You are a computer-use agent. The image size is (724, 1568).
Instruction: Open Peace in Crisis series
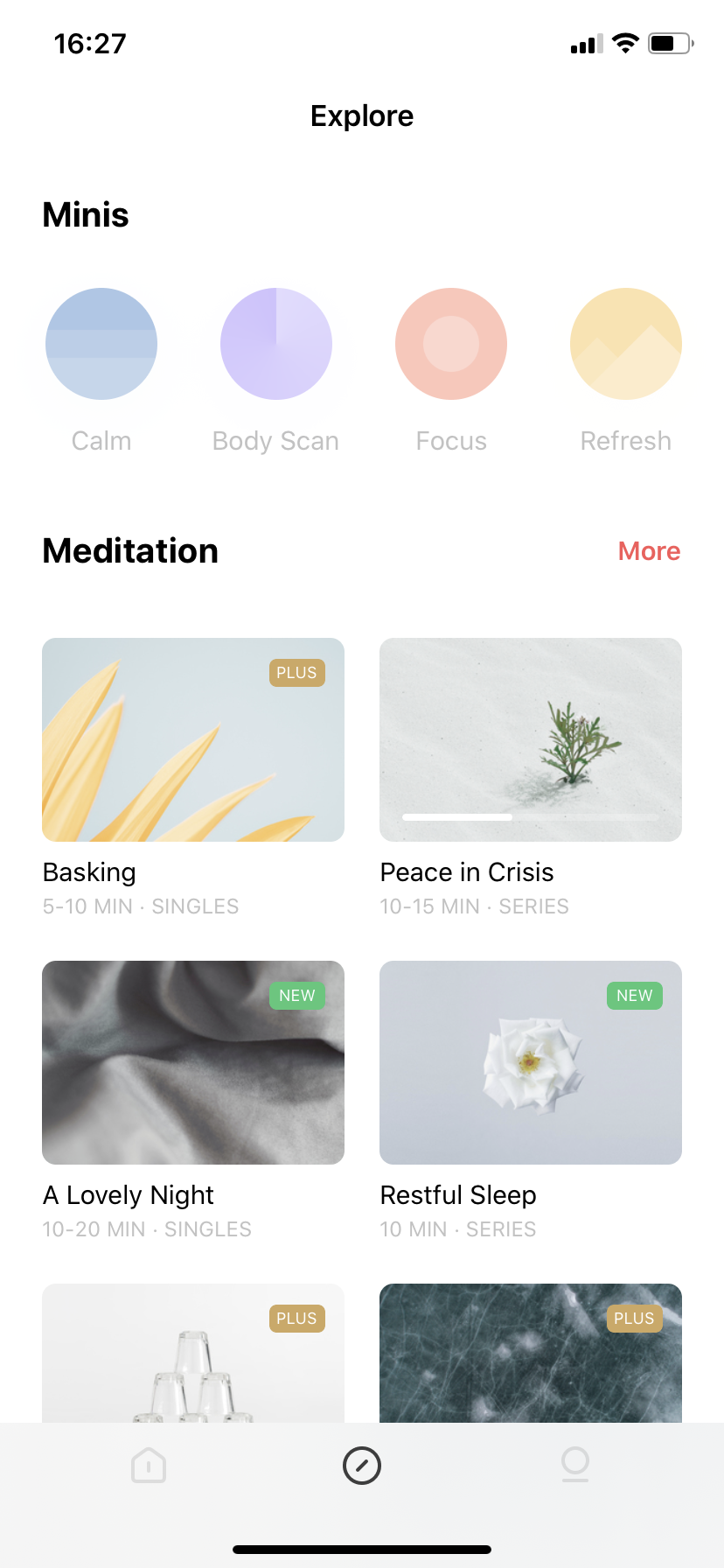[531, 740]
